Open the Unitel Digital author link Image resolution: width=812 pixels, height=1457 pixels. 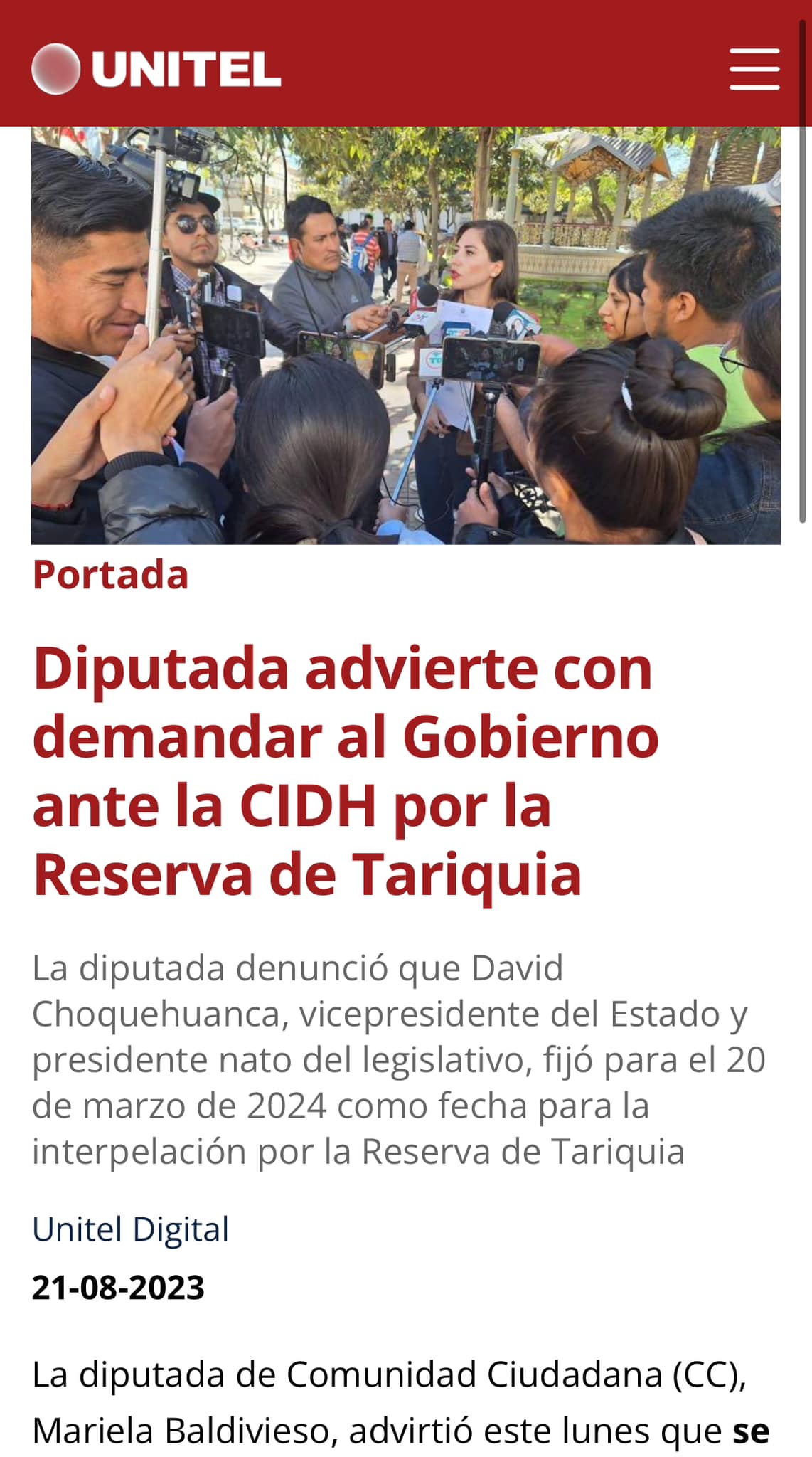(130, 1229)
